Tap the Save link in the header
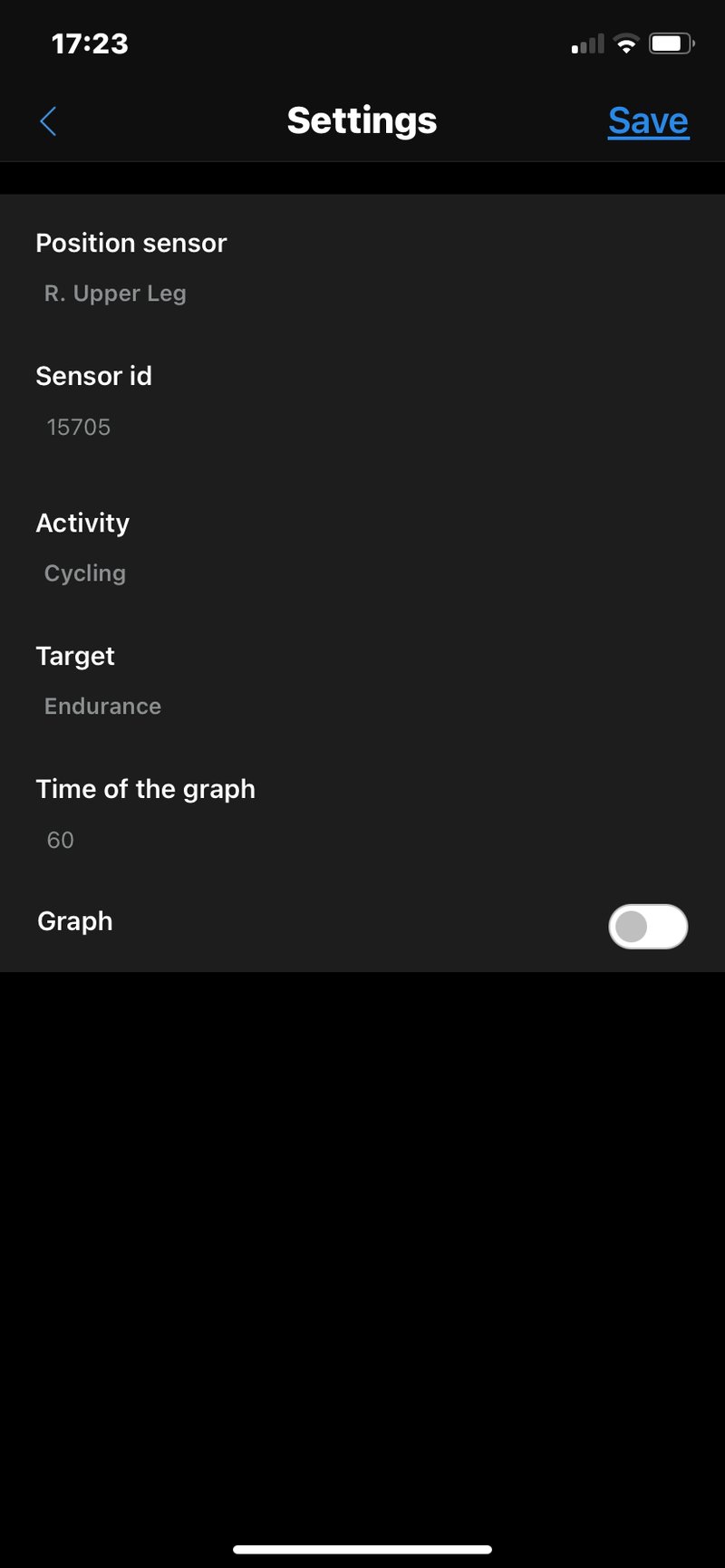 click(648, 120)
